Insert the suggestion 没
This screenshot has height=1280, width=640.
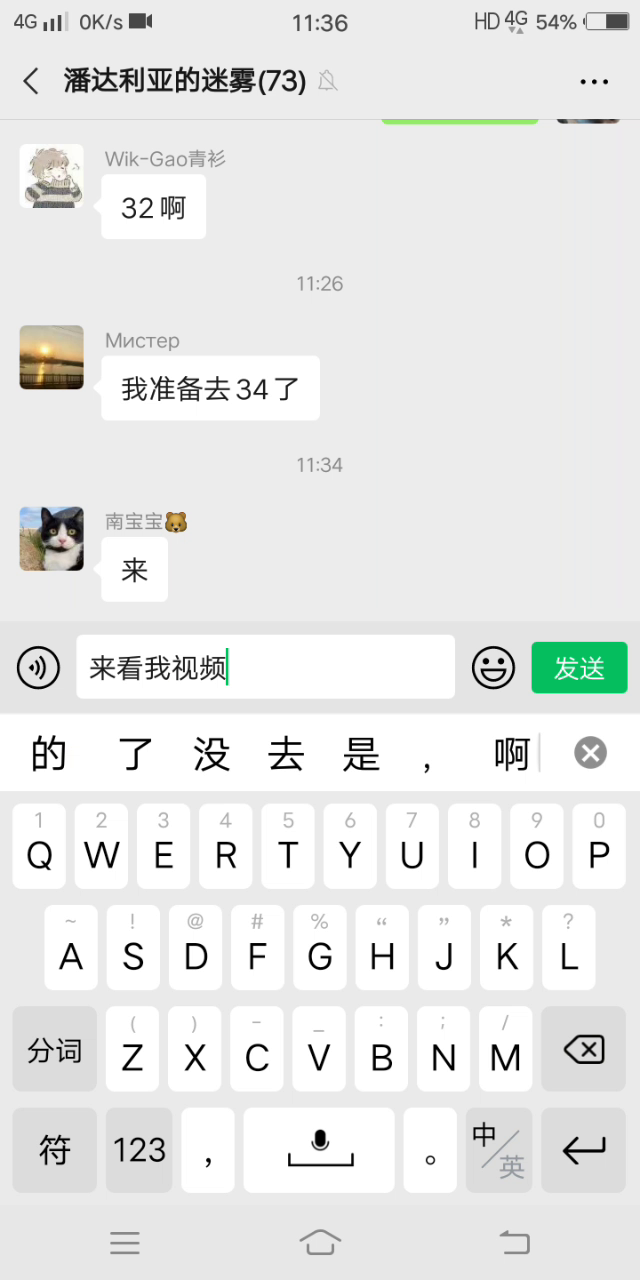(x=211, y=753)
